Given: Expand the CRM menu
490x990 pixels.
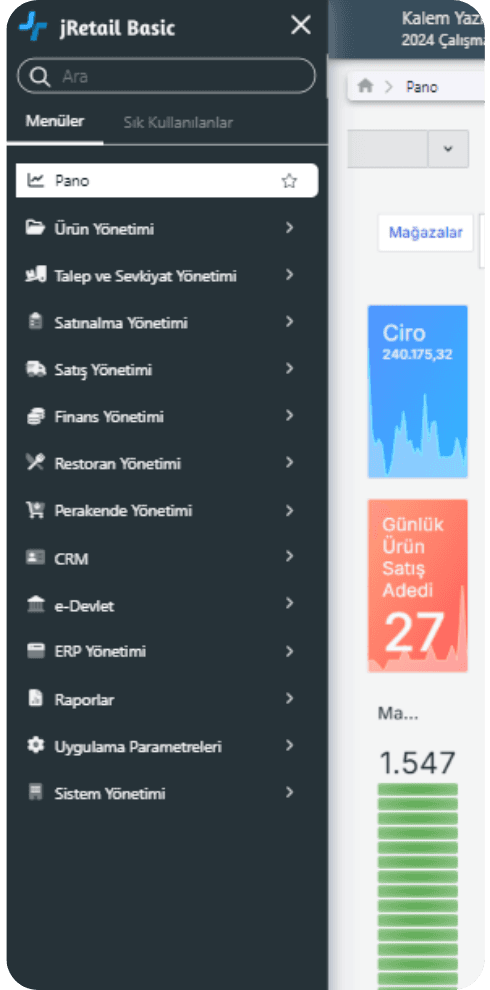Looking at the screenshot, I should click(x=167, y=558).
